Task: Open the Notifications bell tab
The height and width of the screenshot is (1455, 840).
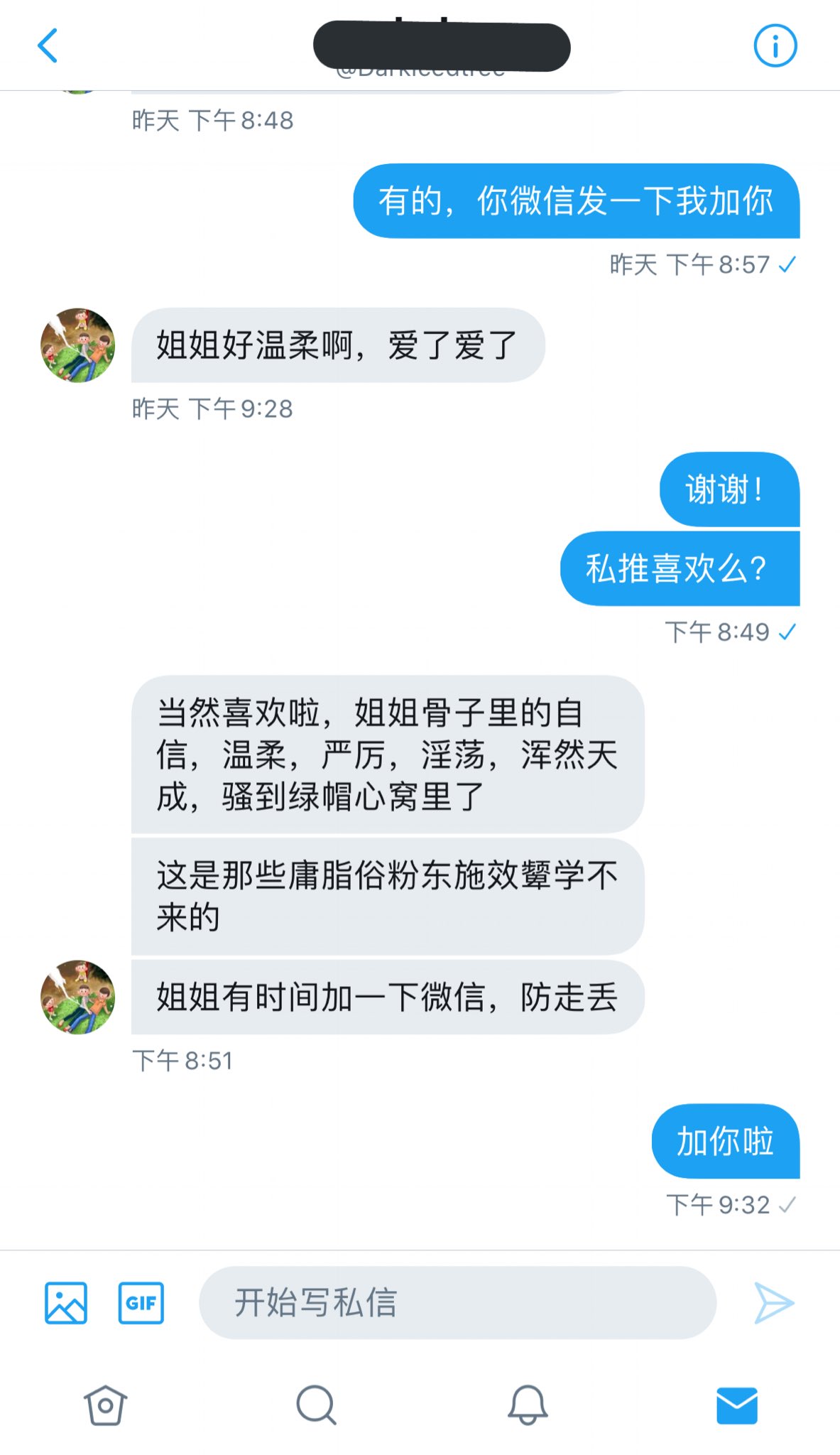Action: pyautogui.click(x=527, y=1405)
